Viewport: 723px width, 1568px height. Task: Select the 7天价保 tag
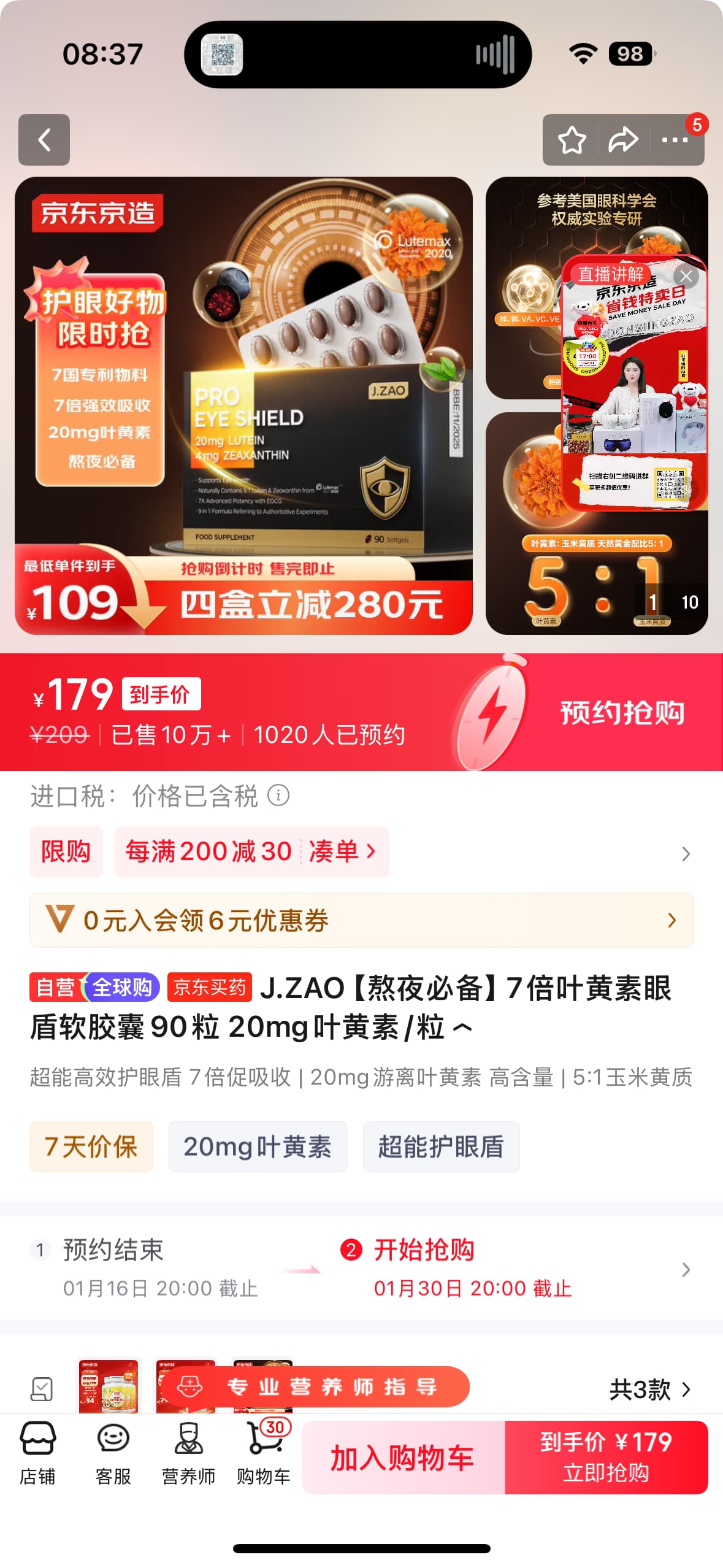pos(91,1147)
